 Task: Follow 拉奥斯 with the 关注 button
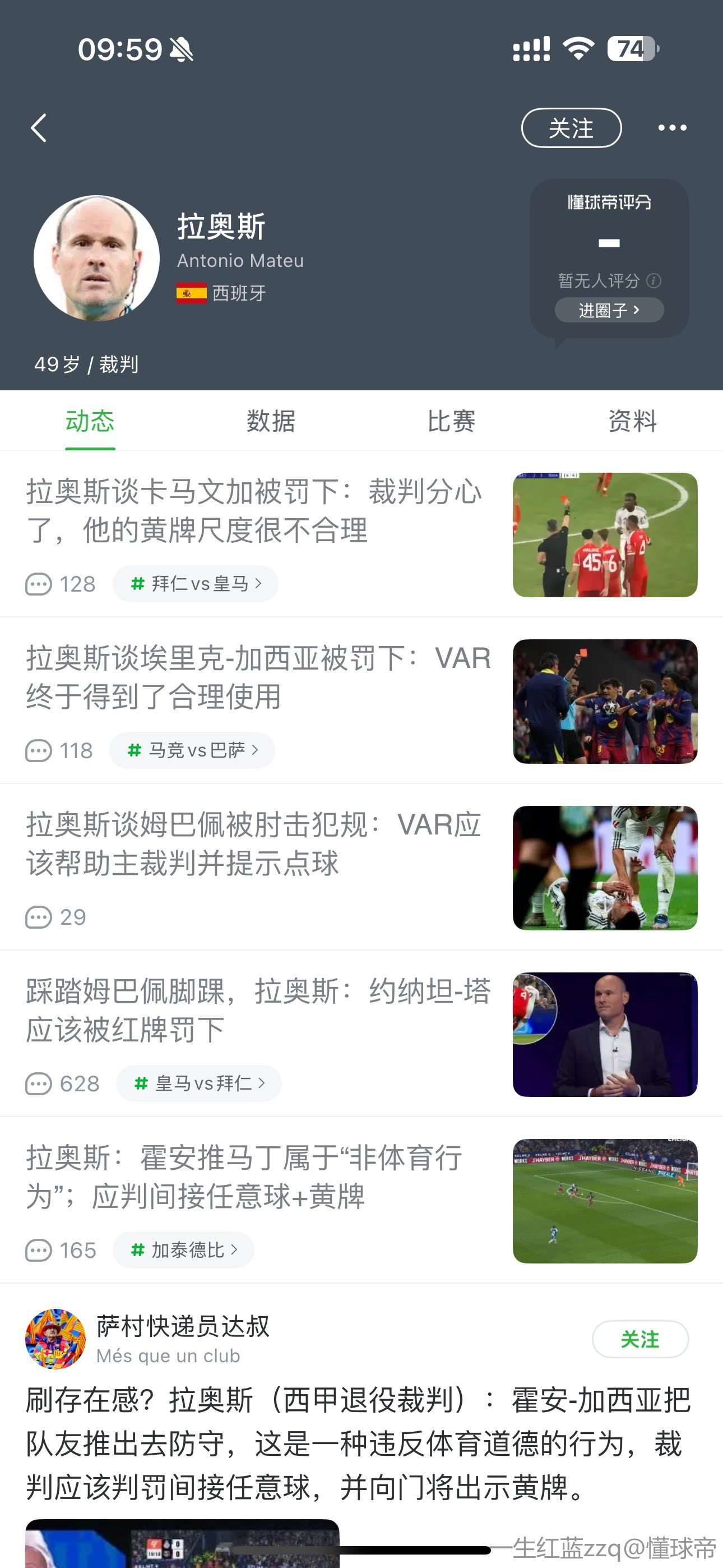[x=571, y=128]
